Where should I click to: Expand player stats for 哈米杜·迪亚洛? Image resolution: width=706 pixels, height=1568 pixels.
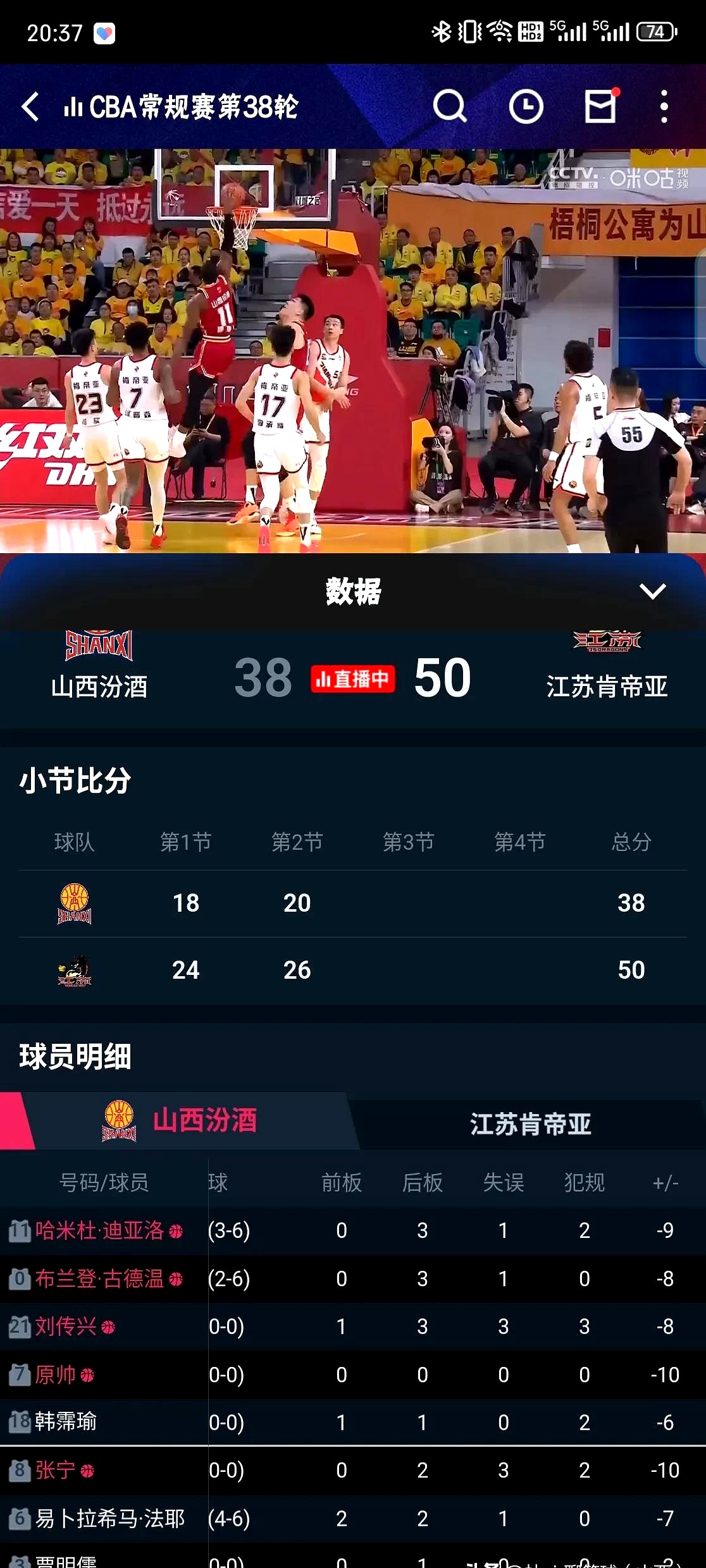pyautogui.click(x=101, y=1230)
